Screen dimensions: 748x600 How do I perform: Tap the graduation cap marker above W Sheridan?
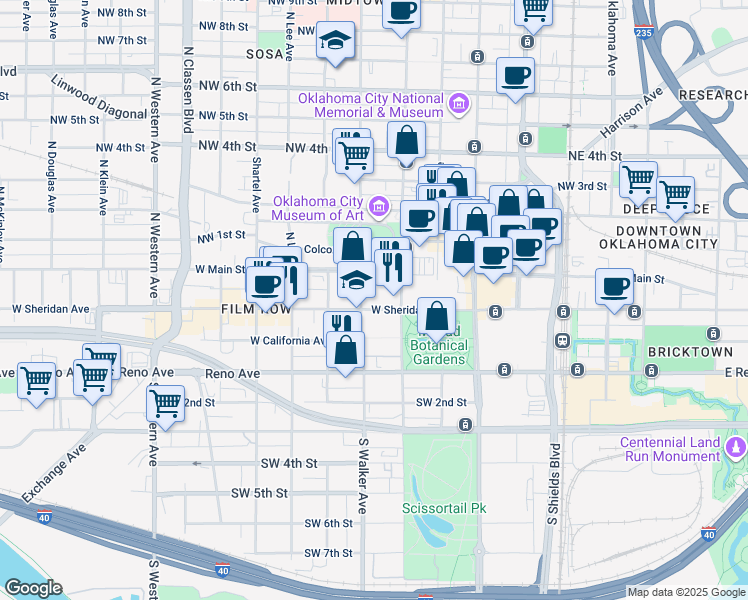click(x=356, y=281)
